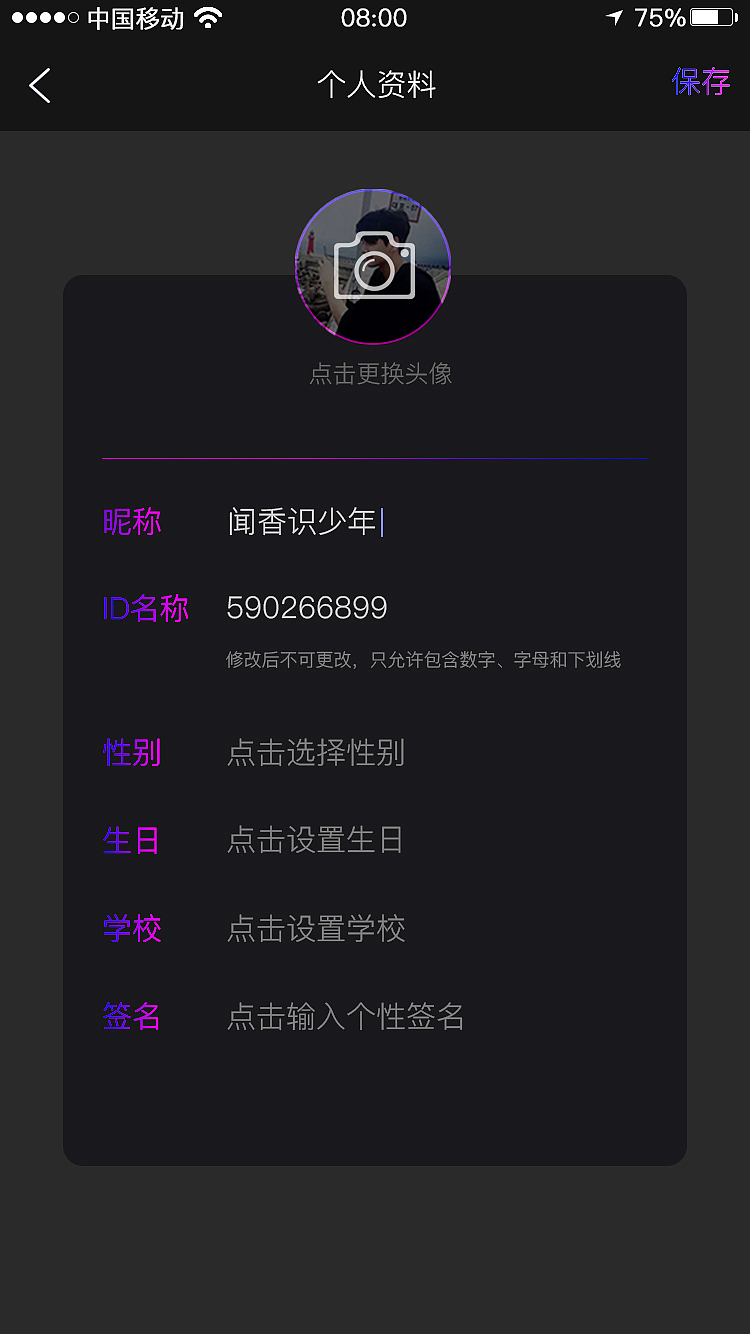Select the 个人资料 title text
The width and height of the screenshot is (750, 1334).
point(375,85)
